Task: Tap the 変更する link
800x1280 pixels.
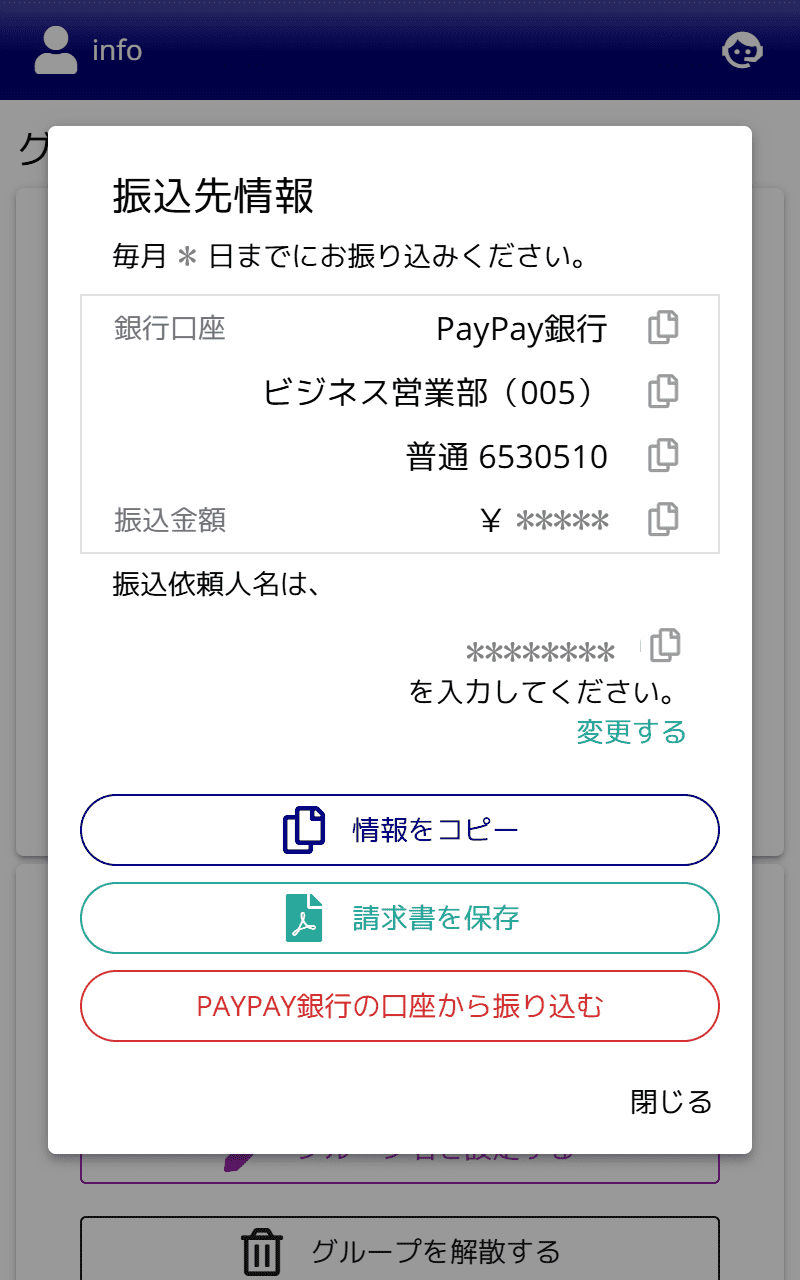Action: tap(631, 732)
